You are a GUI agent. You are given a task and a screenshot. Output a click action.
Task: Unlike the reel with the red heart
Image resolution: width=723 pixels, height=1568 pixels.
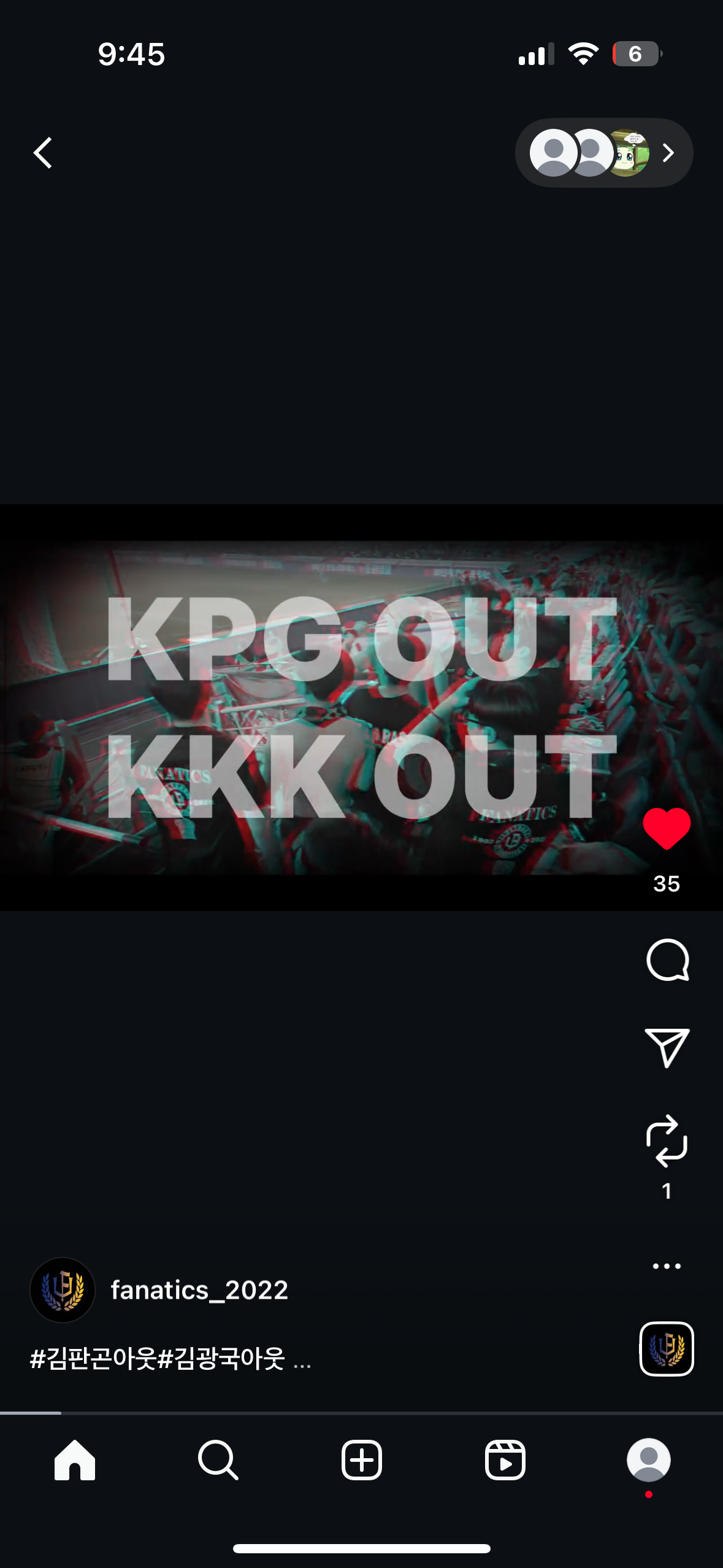(667, 829)
